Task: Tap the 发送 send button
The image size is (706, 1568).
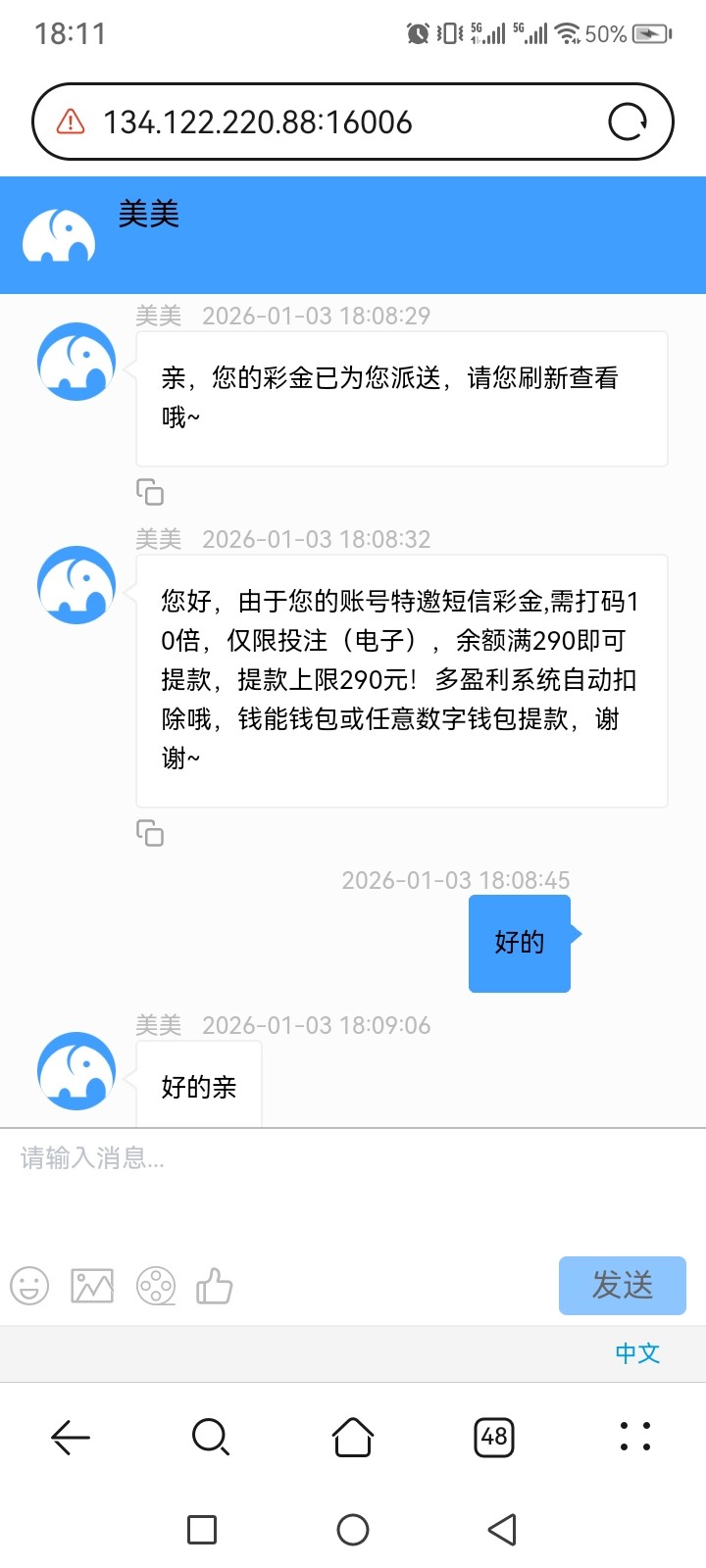Action: [x=622, y=1286]
